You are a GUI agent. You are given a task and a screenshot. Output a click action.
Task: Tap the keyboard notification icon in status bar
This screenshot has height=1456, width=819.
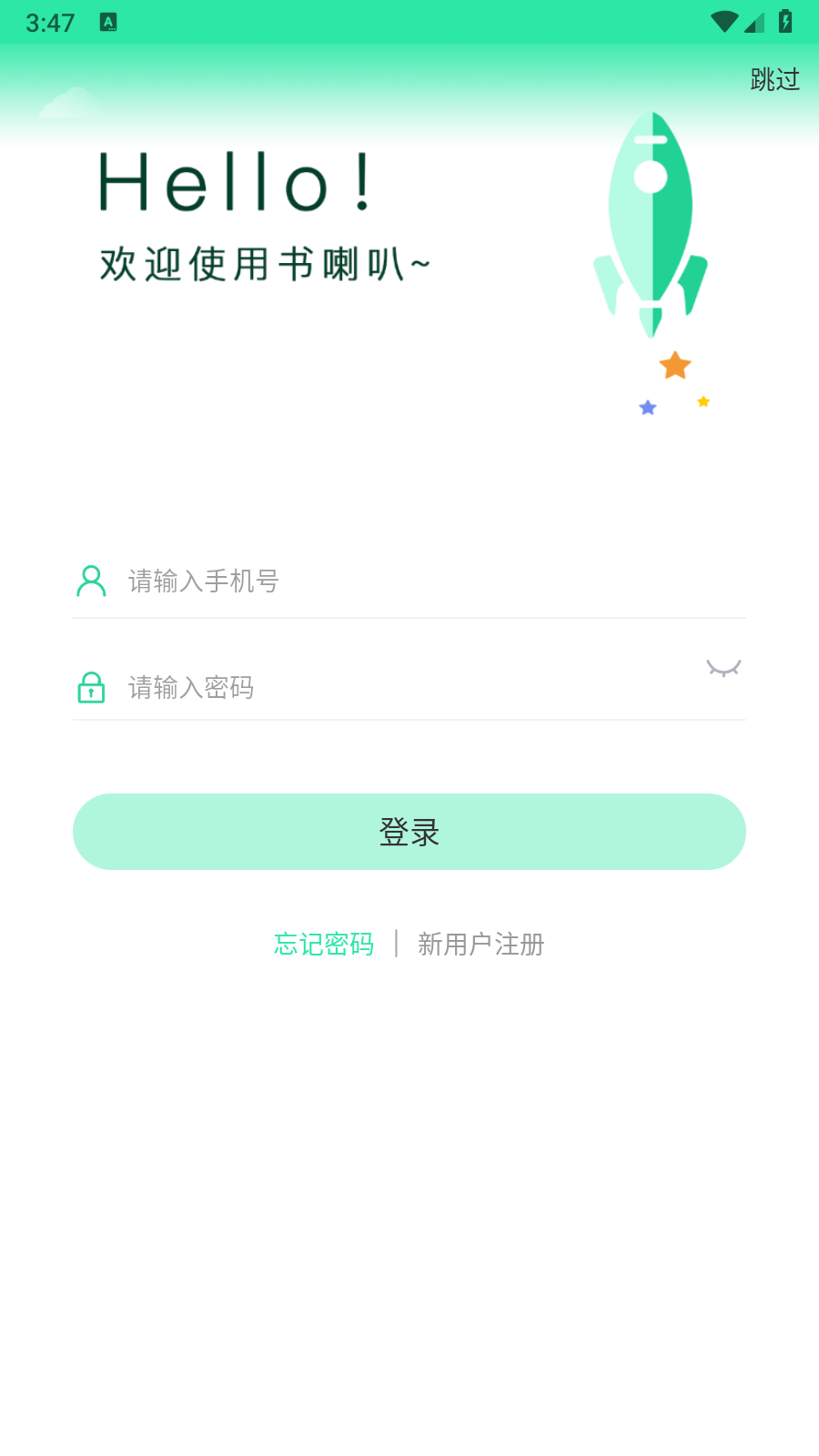[x=109, y=22]
